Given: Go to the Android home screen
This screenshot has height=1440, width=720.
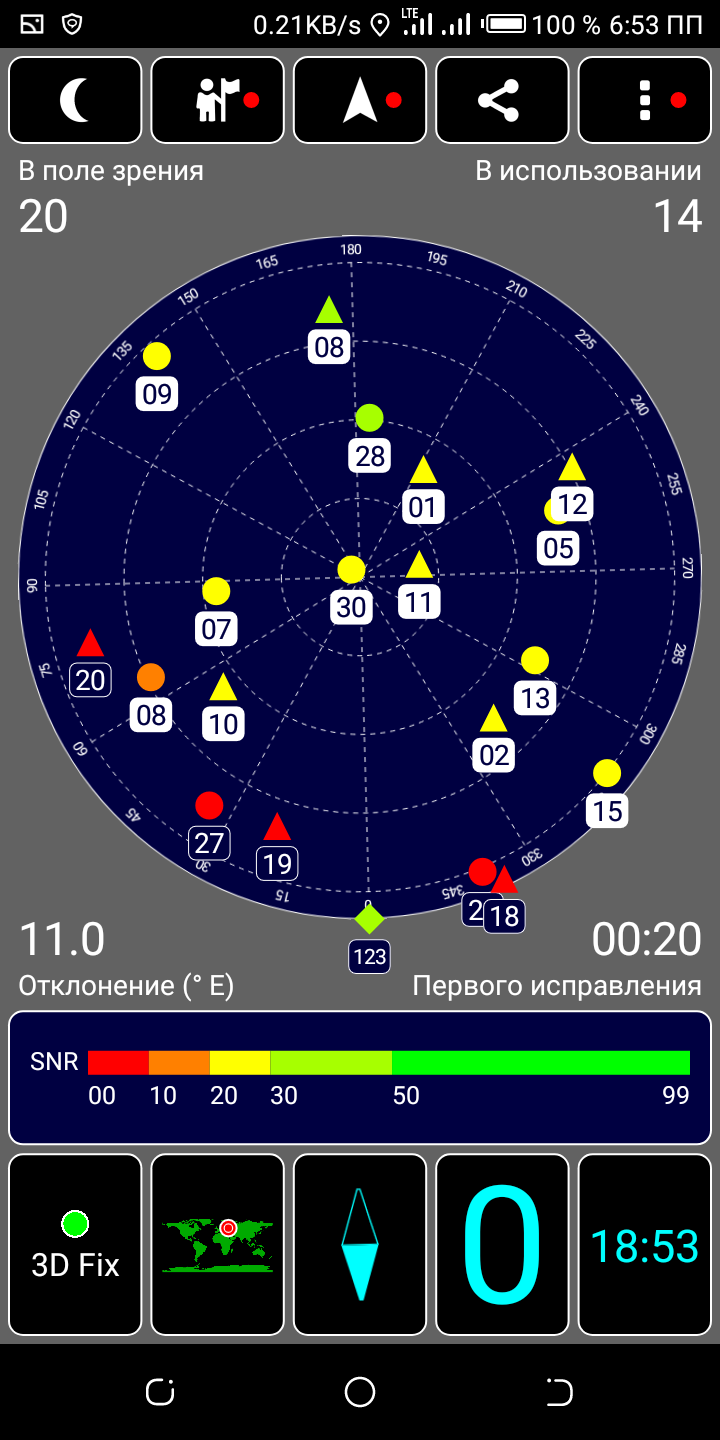Looking at the screenshot, I should pos(360,1392).
